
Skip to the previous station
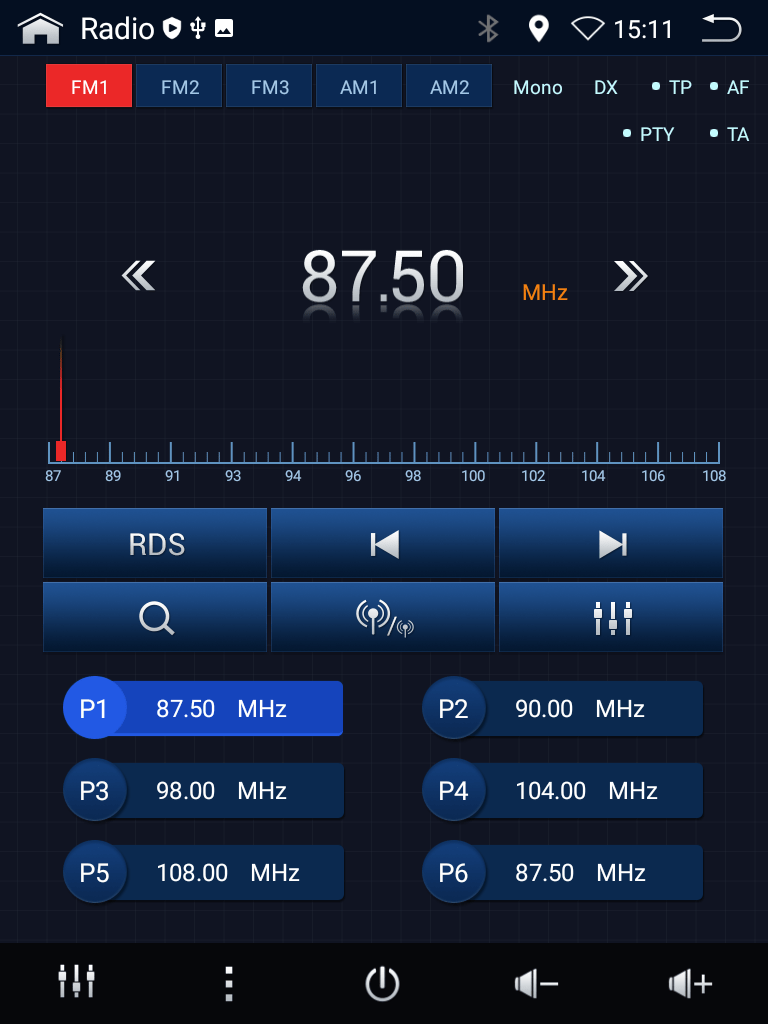click(383, 544)
